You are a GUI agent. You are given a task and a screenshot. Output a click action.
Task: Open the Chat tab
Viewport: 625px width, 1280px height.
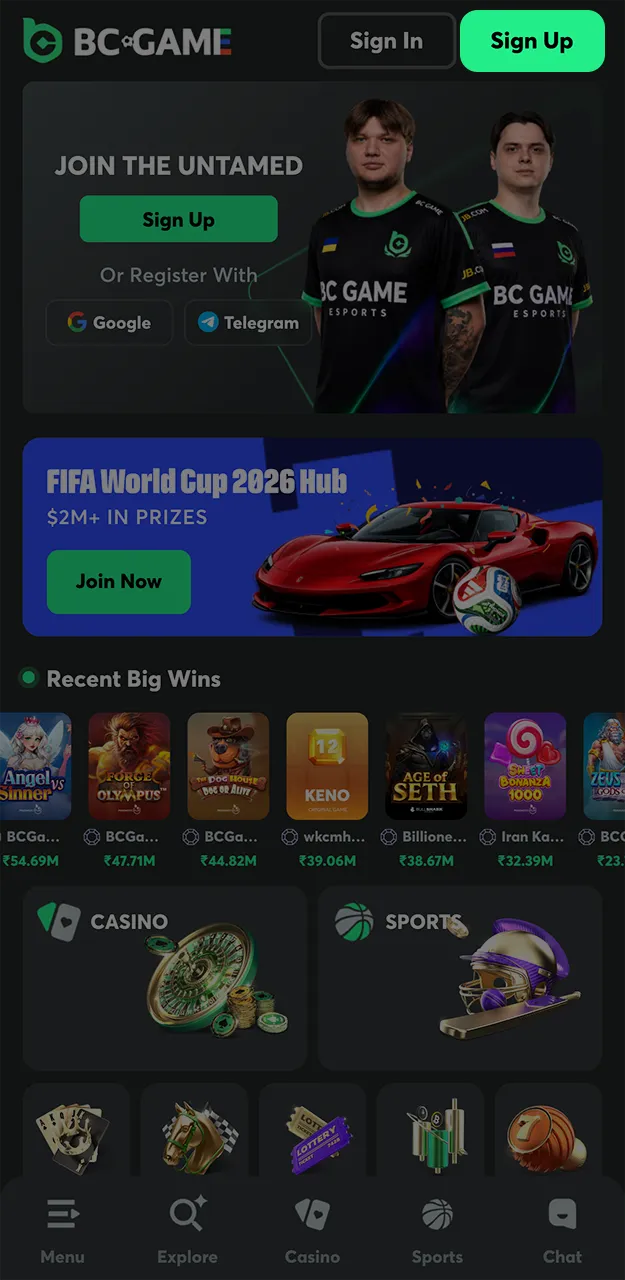pyautogui.click(x=562, y=1231)
